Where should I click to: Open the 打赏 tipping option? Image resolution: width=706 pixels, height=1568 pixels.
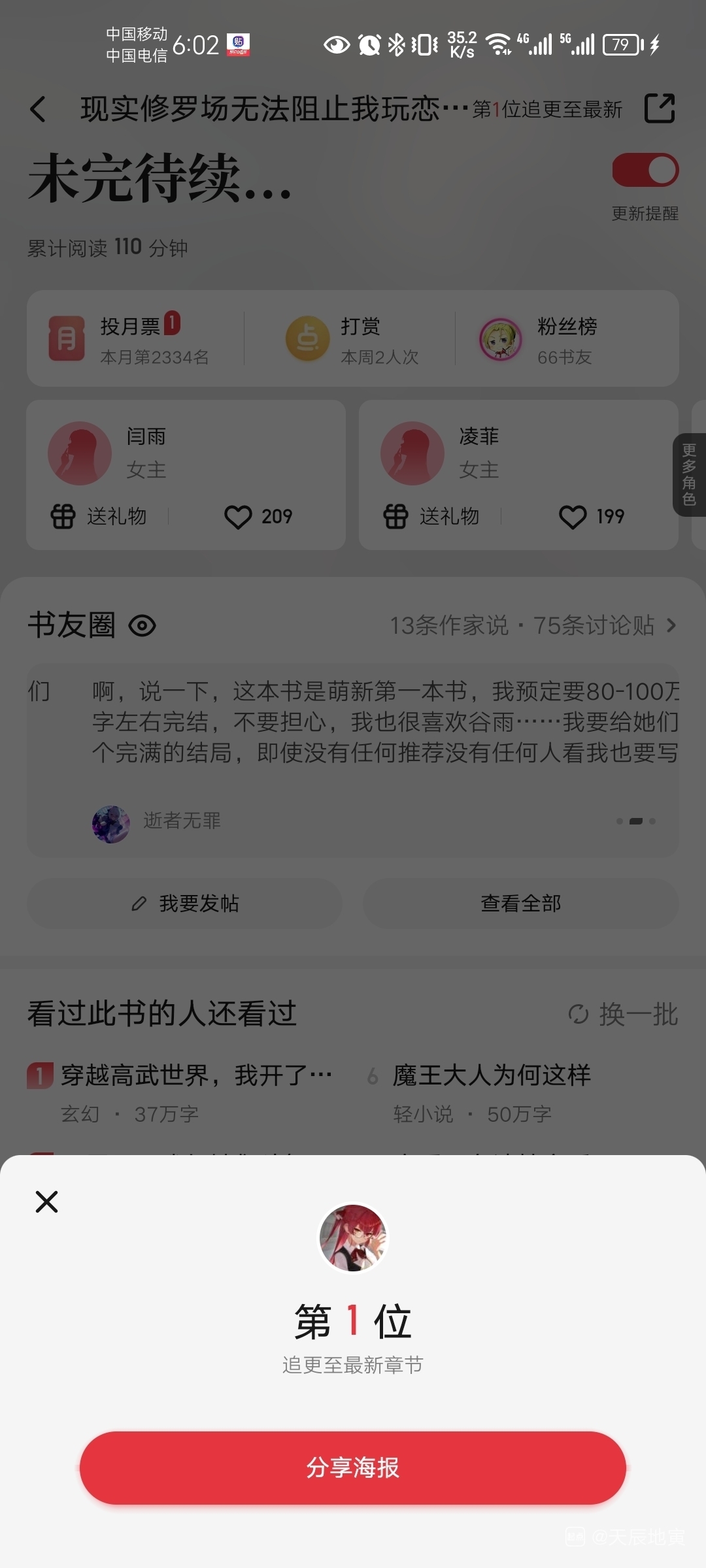point(353,339)
